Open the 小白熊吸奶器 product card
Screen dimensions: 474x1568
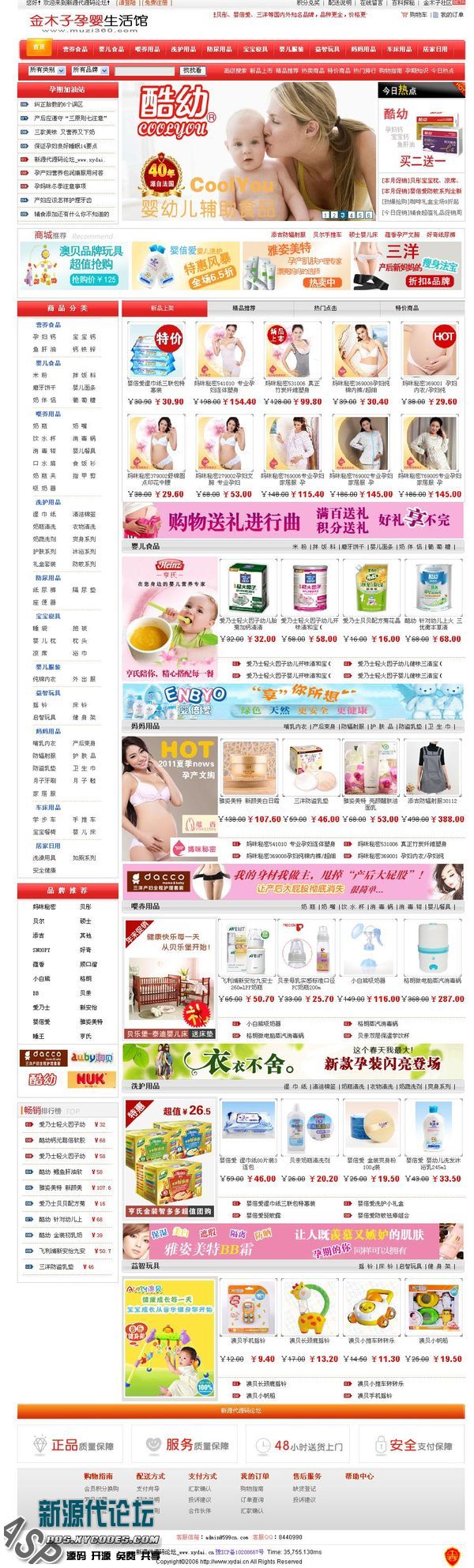pyautogui.click(x=368, y=947)
